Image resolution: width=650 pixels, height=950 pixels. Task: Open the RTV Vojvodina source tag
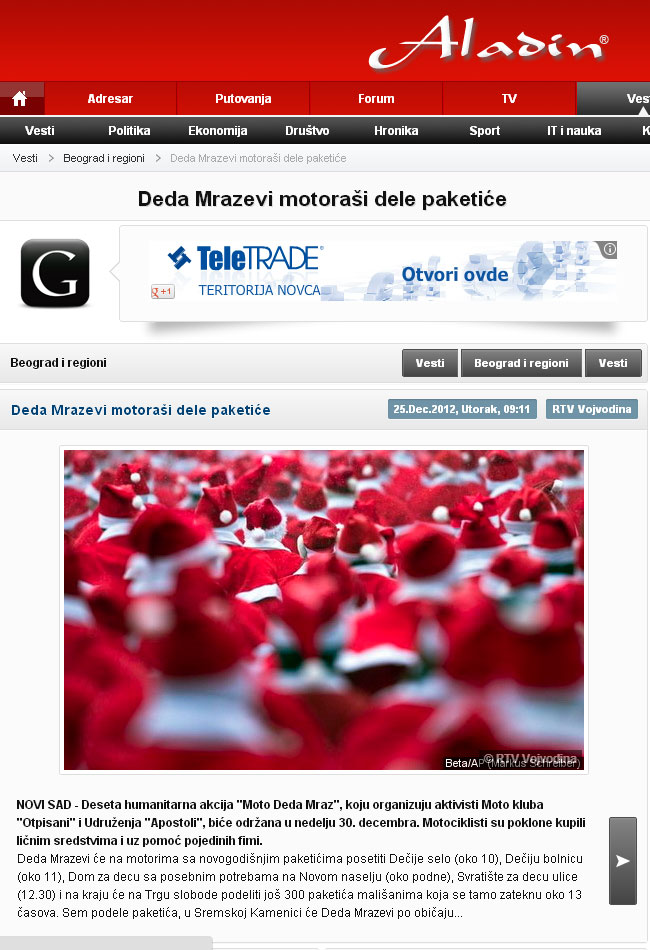591,409
